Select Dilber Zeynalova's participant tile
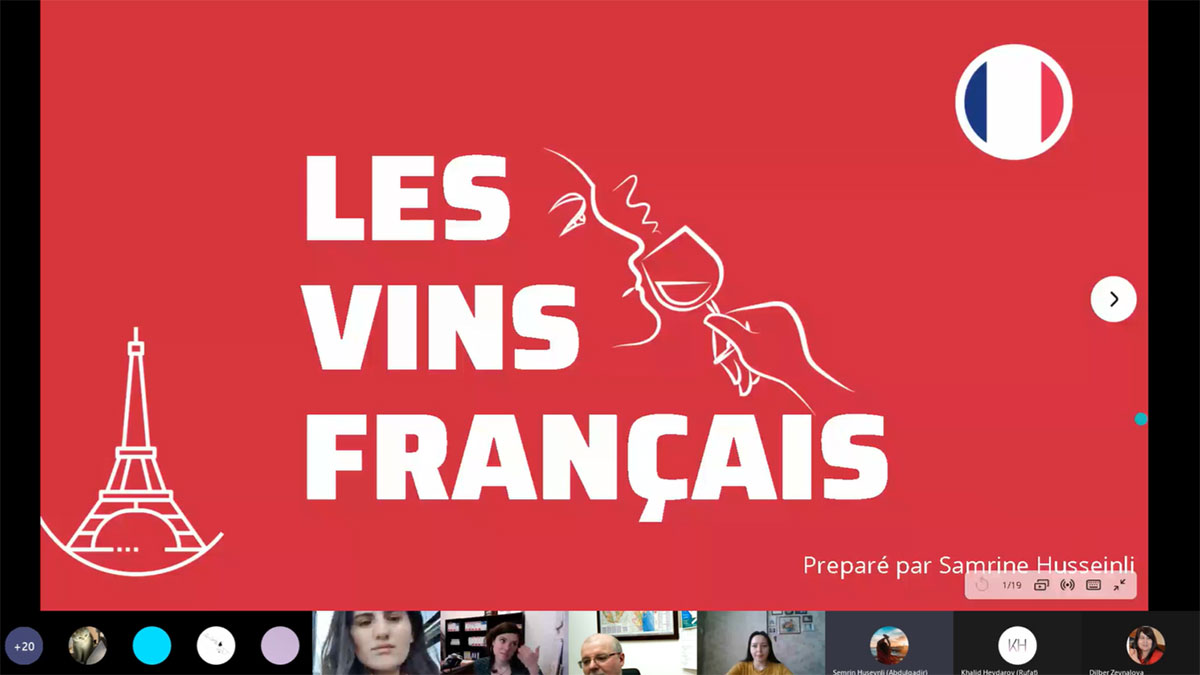 click(x=1145, y=646)
